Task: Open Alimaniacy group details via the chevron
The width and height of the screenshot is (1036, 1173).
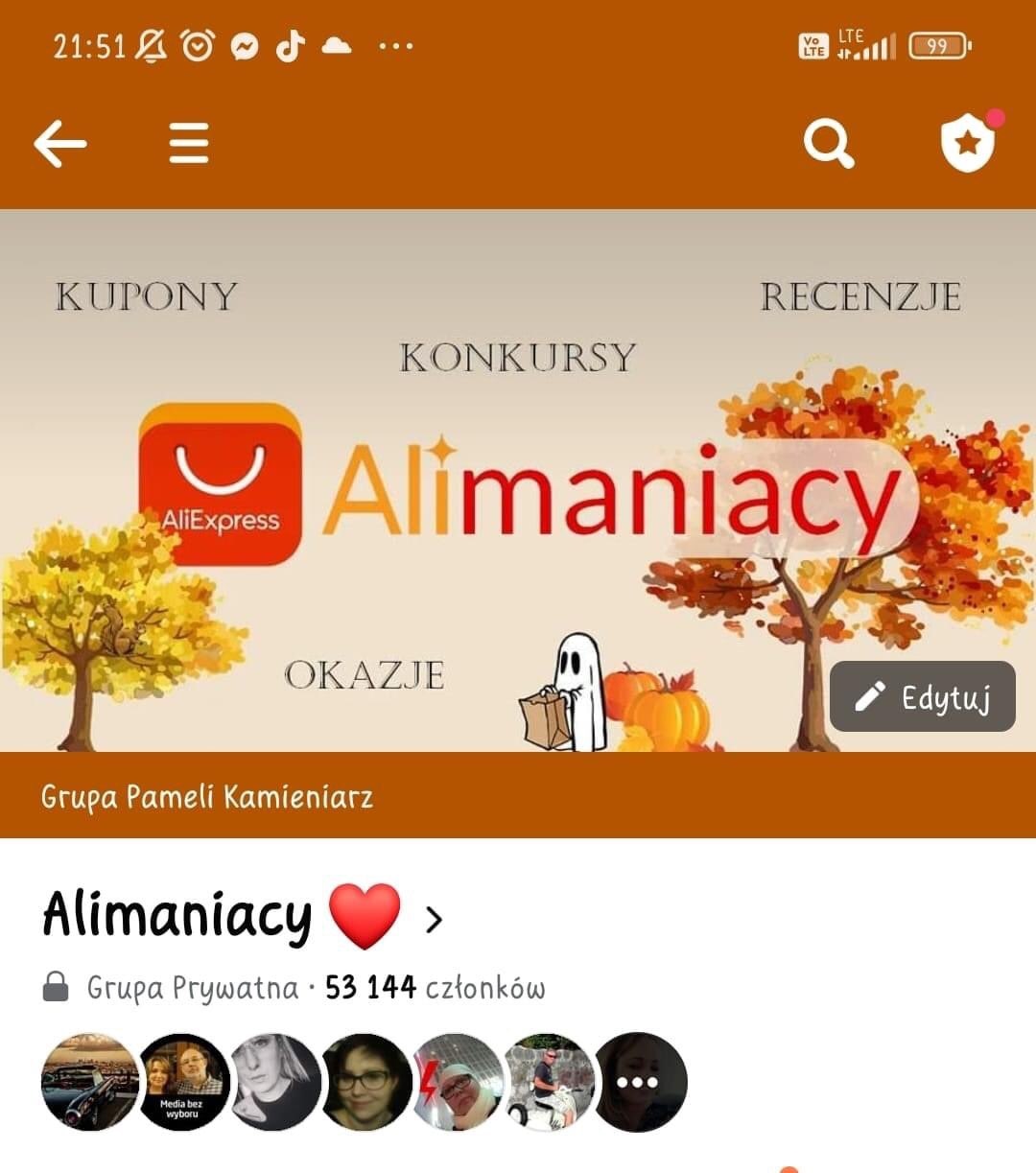Action: (435, 920)
